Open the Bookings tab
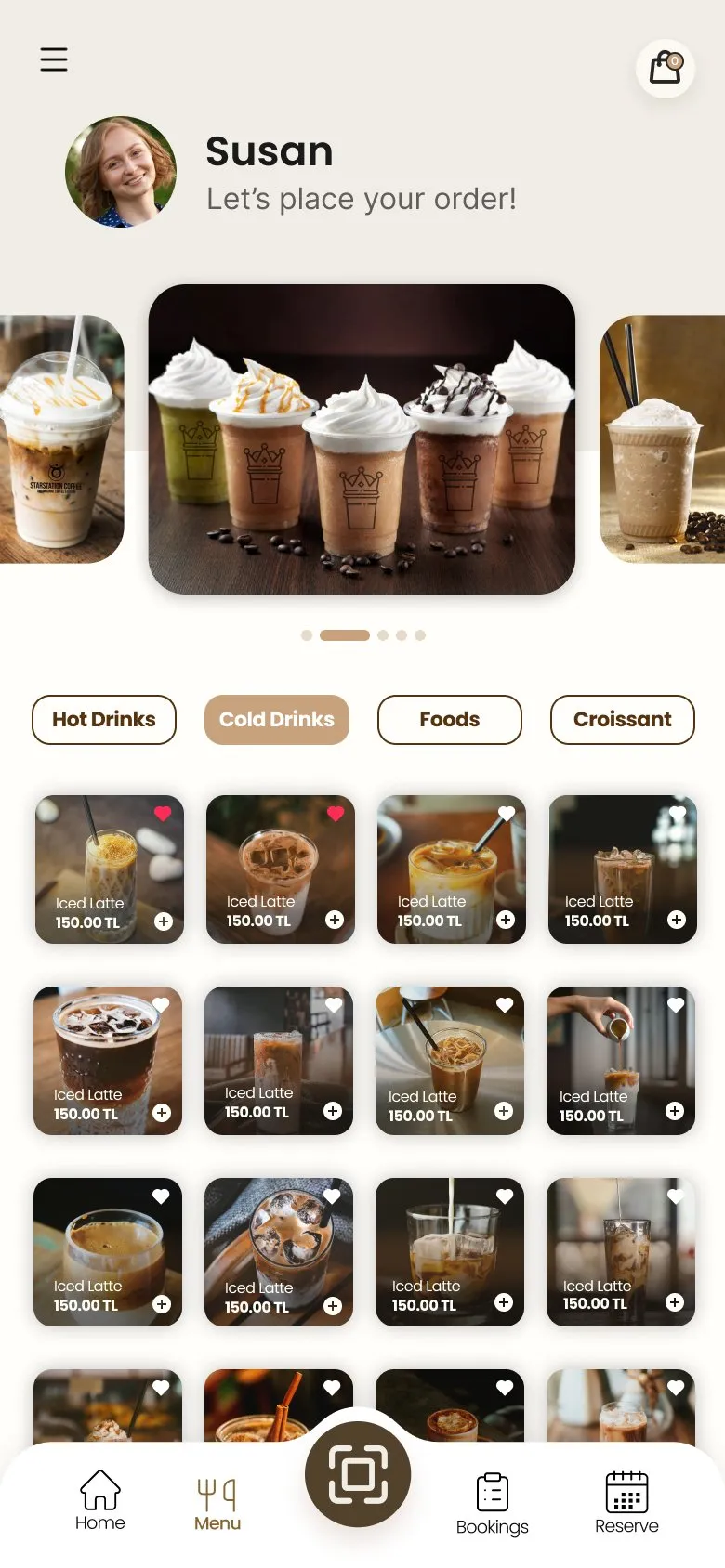 click(x=493, y=1504)
